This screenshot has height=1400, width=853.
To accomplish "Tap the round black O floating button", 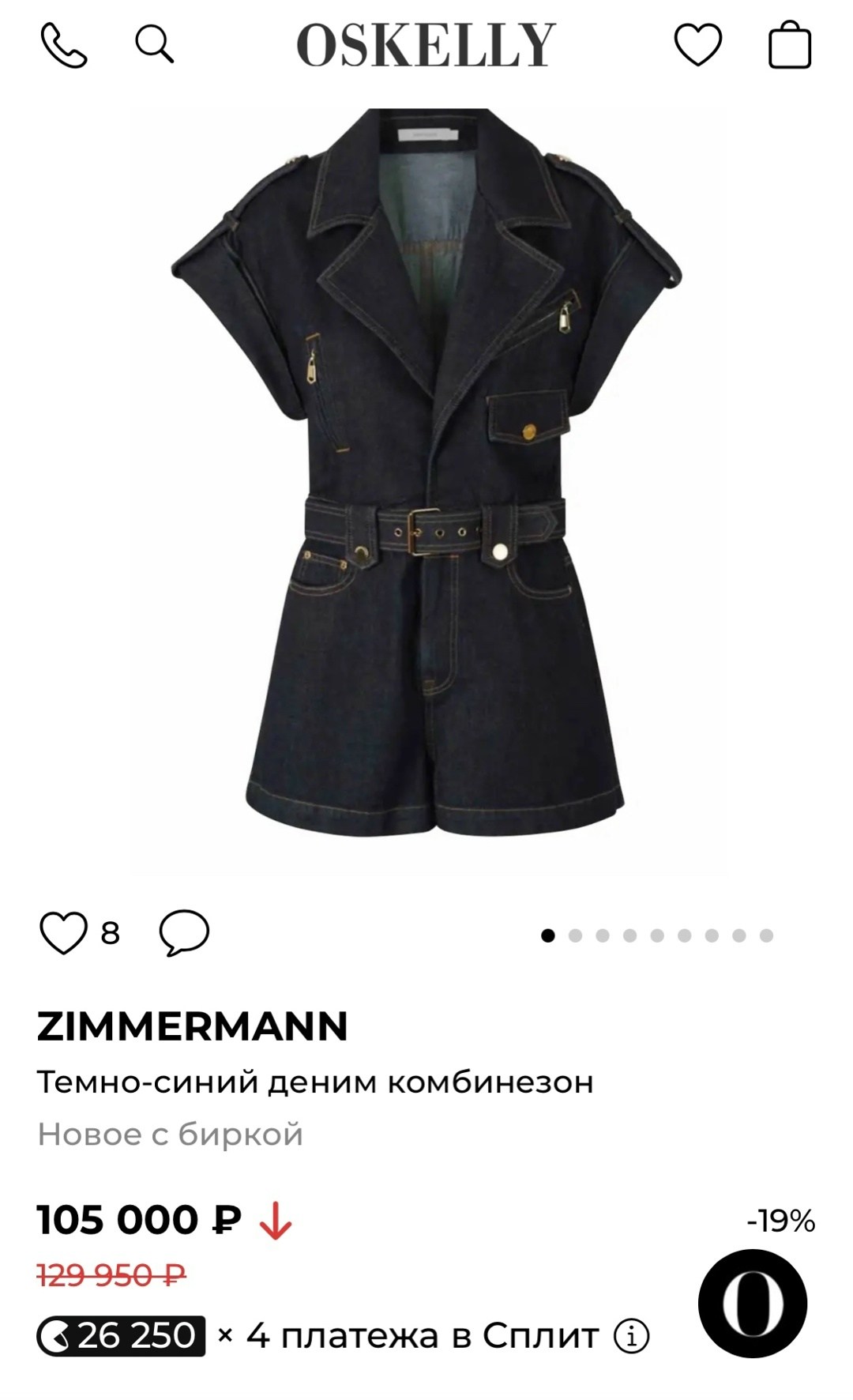I will [x=753, y=1303].
